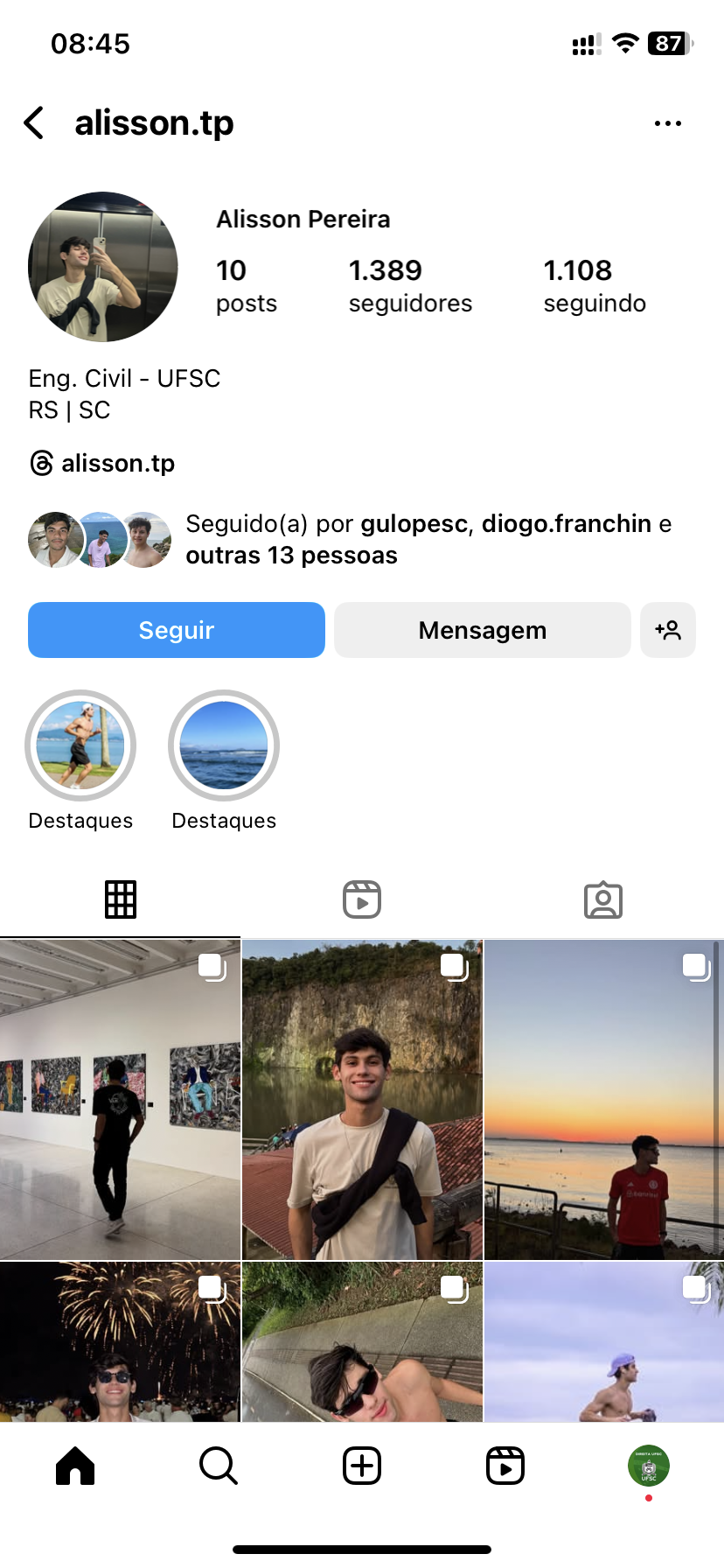724x1568 pixels.
Task: View the profile picture
Action: click(x=103, y=267)
